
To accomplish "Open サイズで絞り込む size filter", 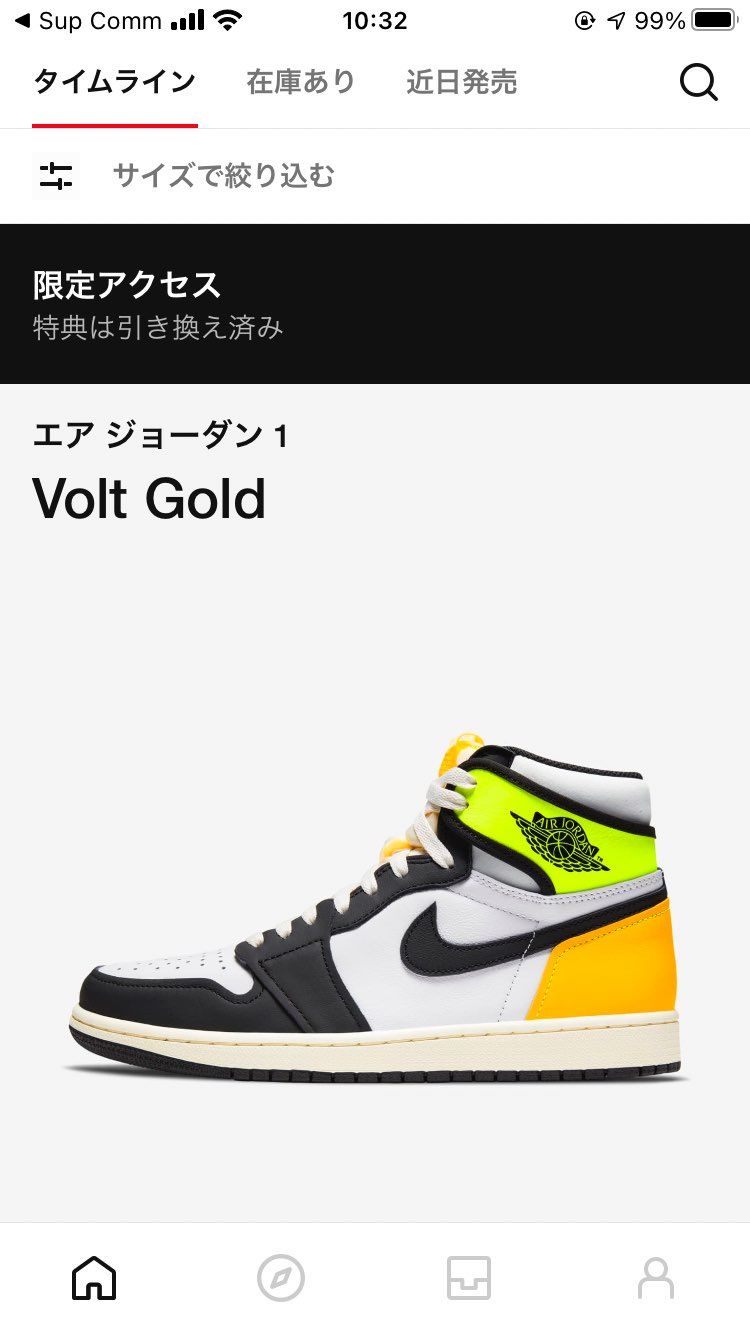I will tap(225, 178).
